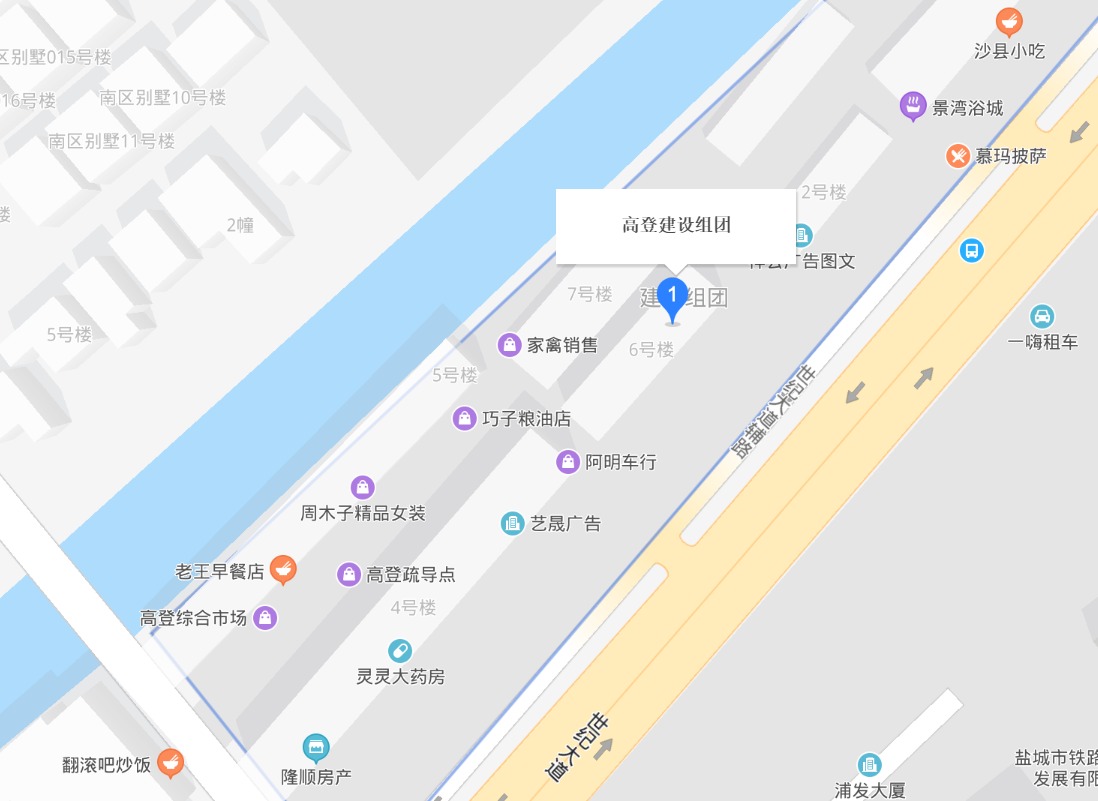Open the 沙县小吃 restaurant marker
Image resolution: width=1098 pixels, height=801 pixels.
point(1009,21)
